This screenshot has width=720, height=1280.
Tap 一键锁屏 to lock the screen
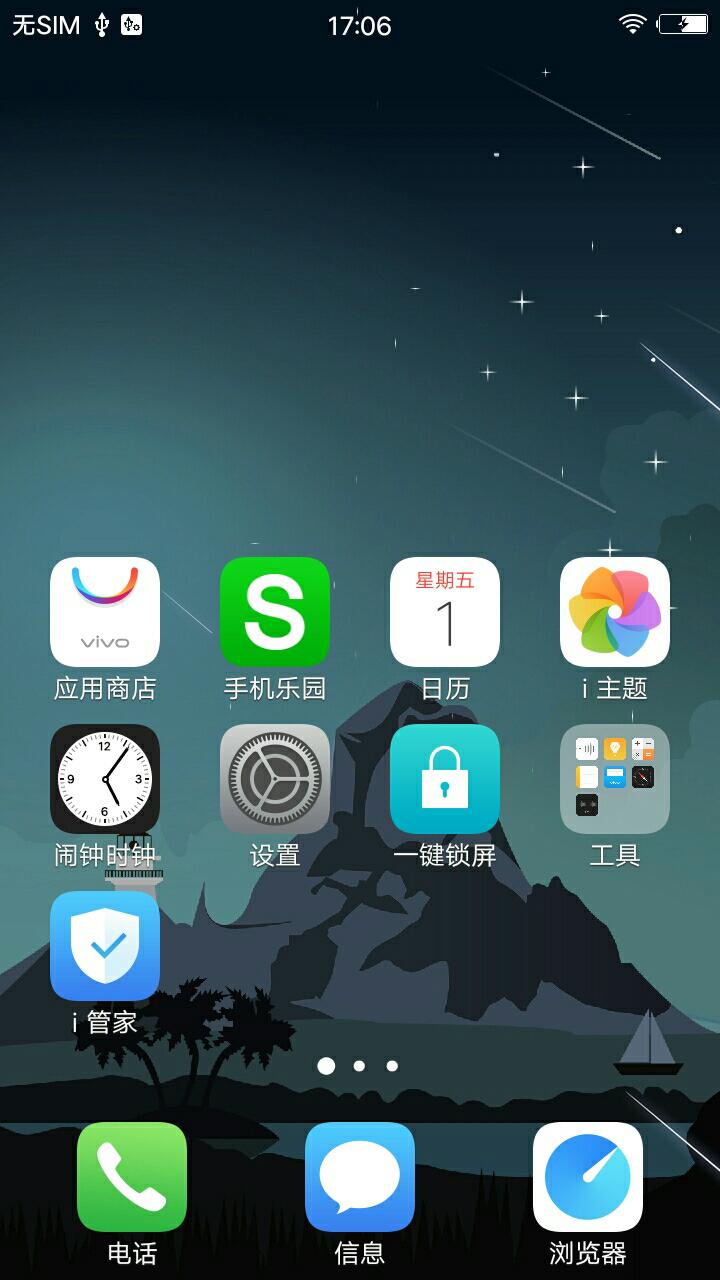(445, 779)
